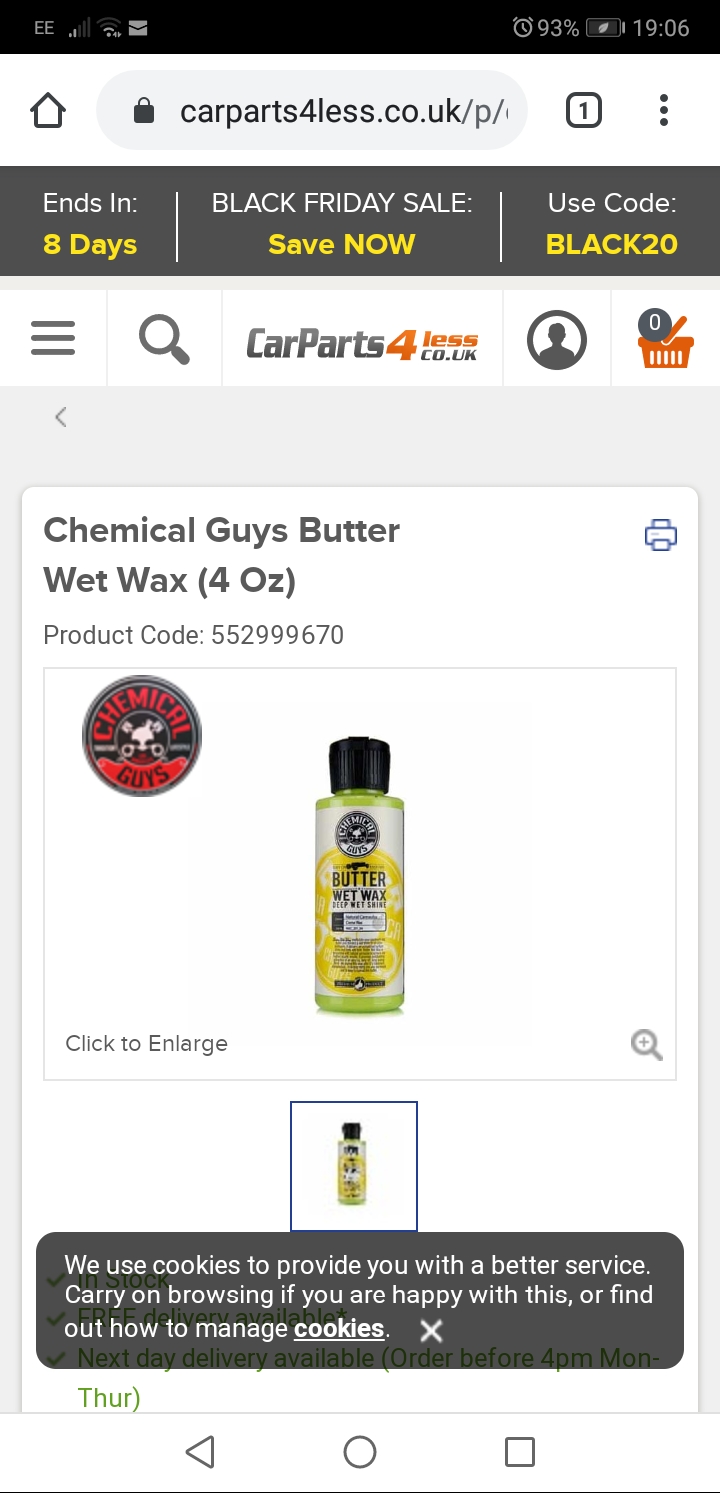
Task: Tap the carparts4less.co.uk address bar
Action: (x=330, y=110)
